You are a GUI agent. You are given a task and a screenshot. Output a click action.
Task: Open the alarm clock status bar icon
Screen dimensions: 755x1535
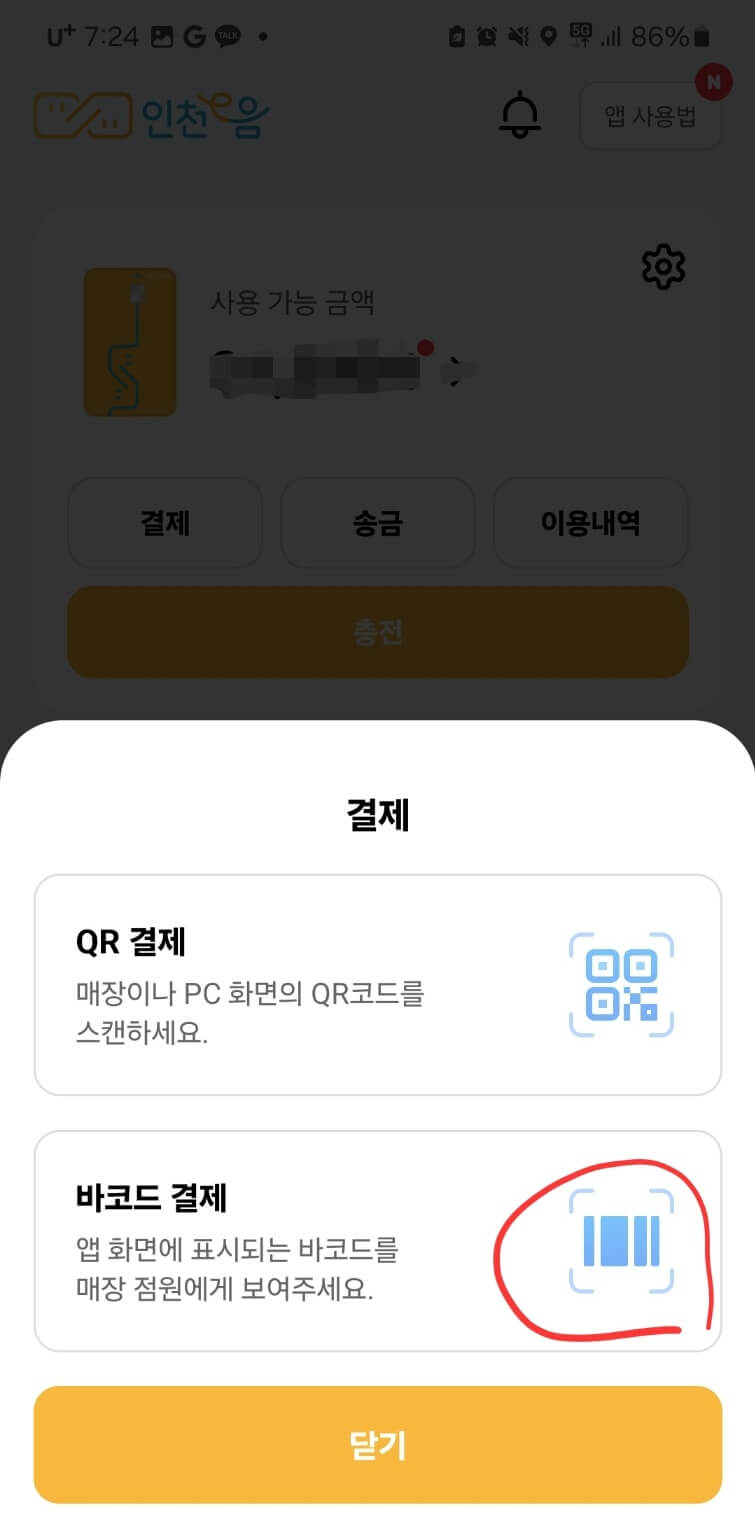[489, 36]
